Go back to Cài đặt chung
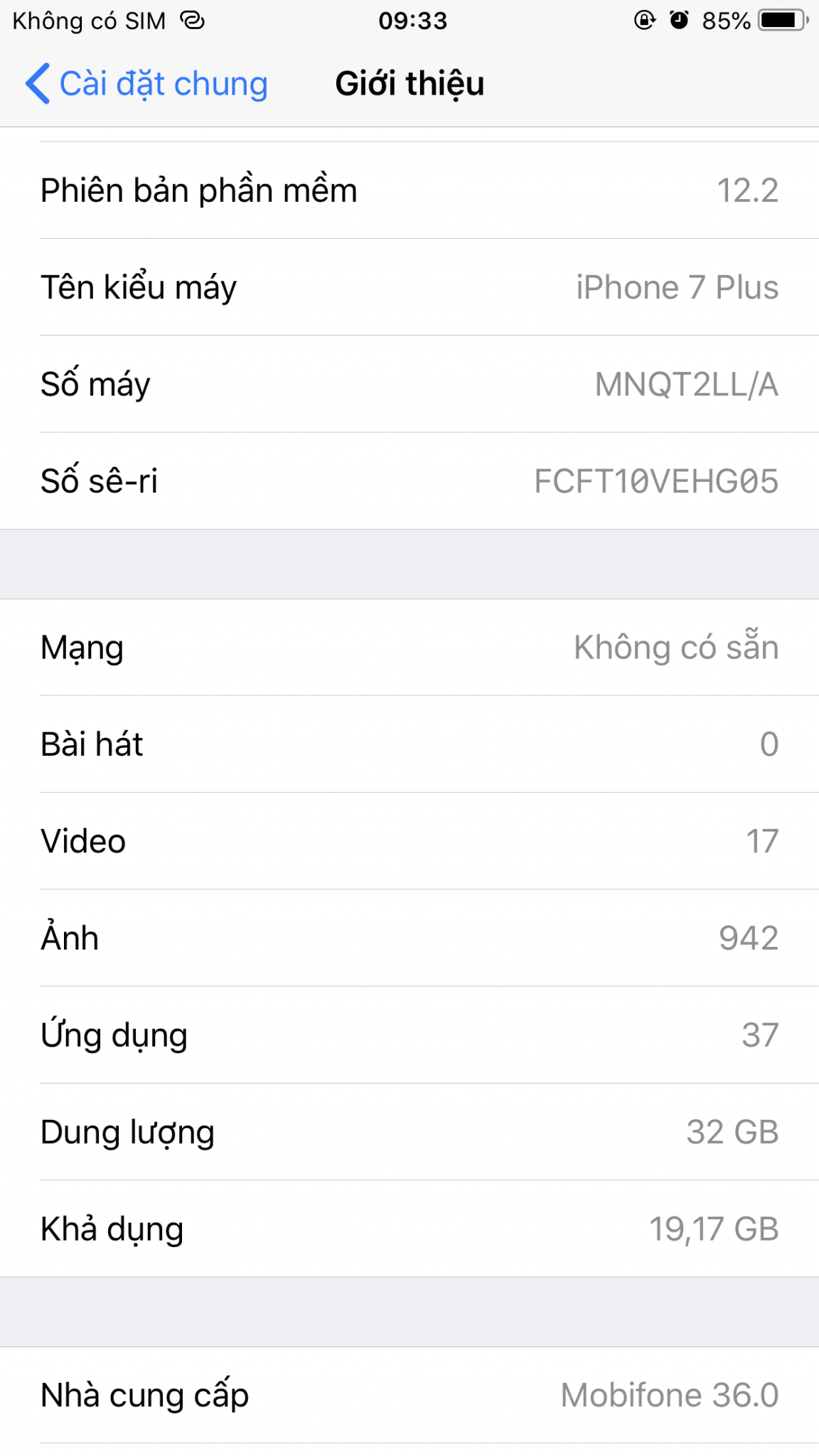Viewport: 819px width, 1456px height. (x=147, y=84)
